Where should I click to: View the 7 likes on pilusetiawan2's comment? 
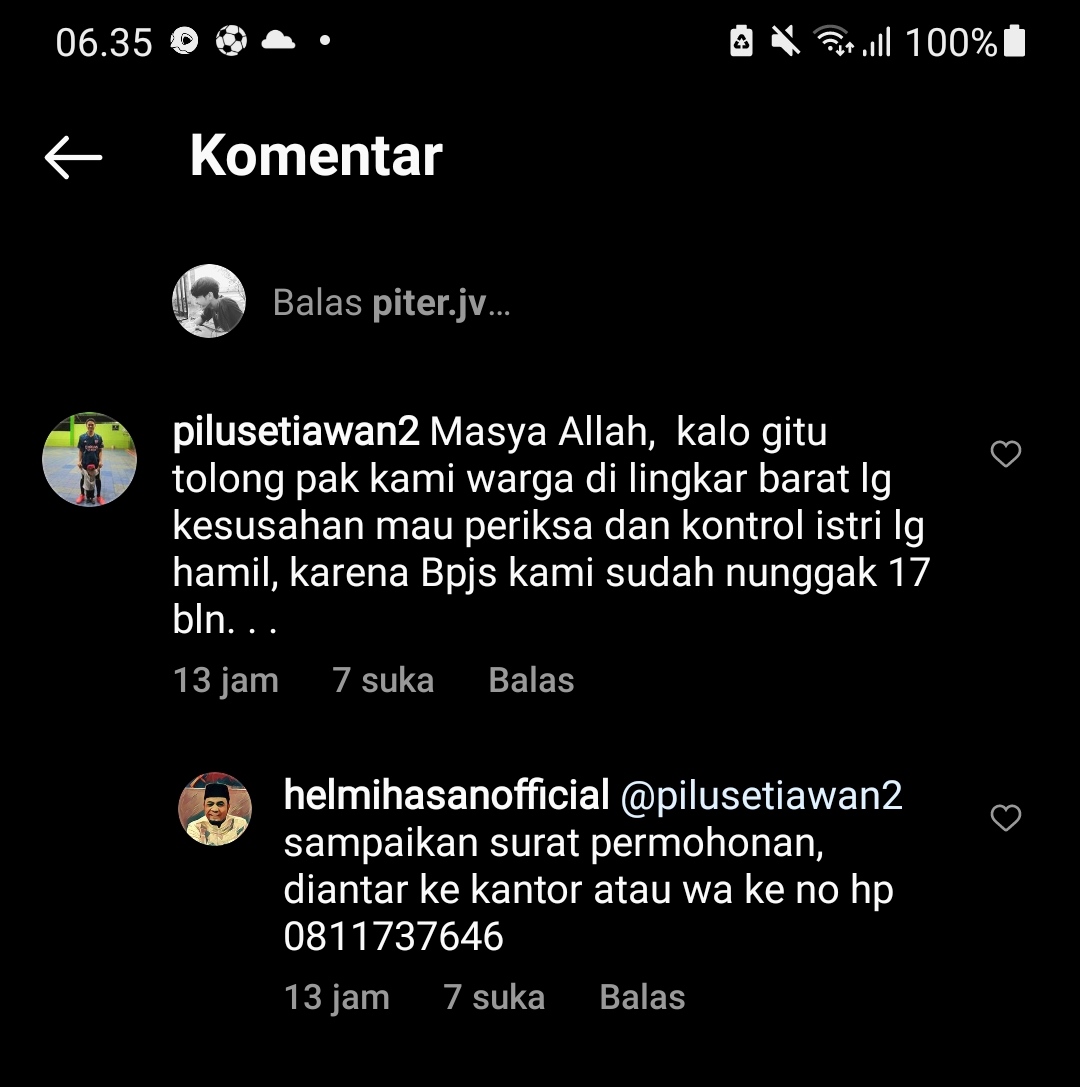(x=383, y=680)
